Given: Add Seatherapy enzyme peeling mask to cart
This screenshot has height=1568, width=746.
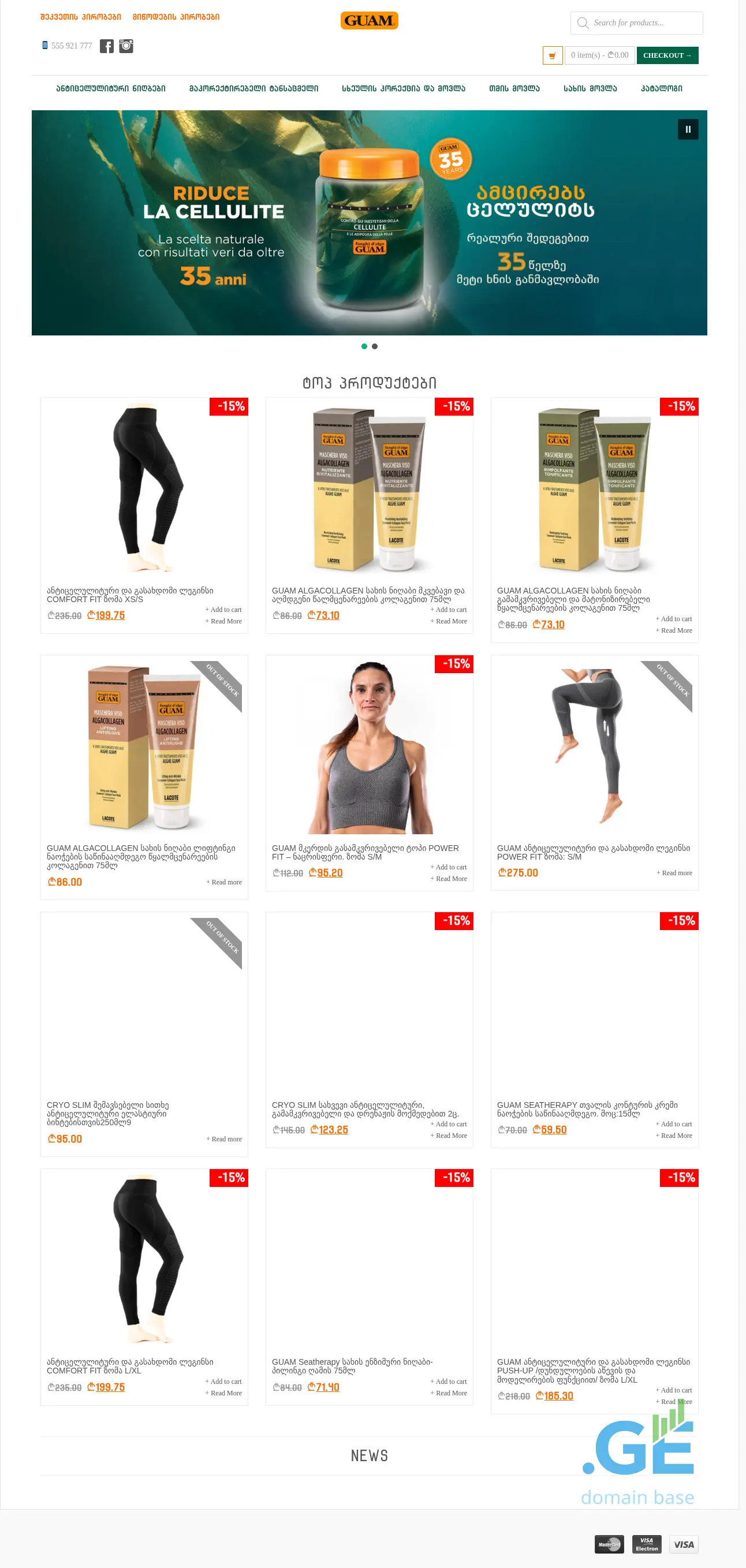Looking at the screenshot, I should 450,1381.
